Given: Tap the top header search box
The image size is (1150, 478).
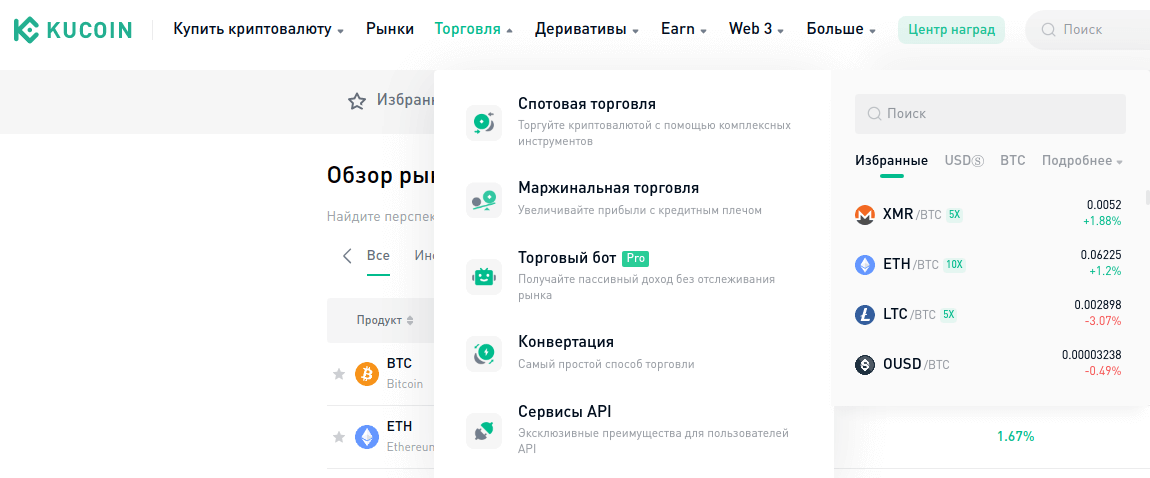Looking at the screenshot, I should click(1090, 30).
